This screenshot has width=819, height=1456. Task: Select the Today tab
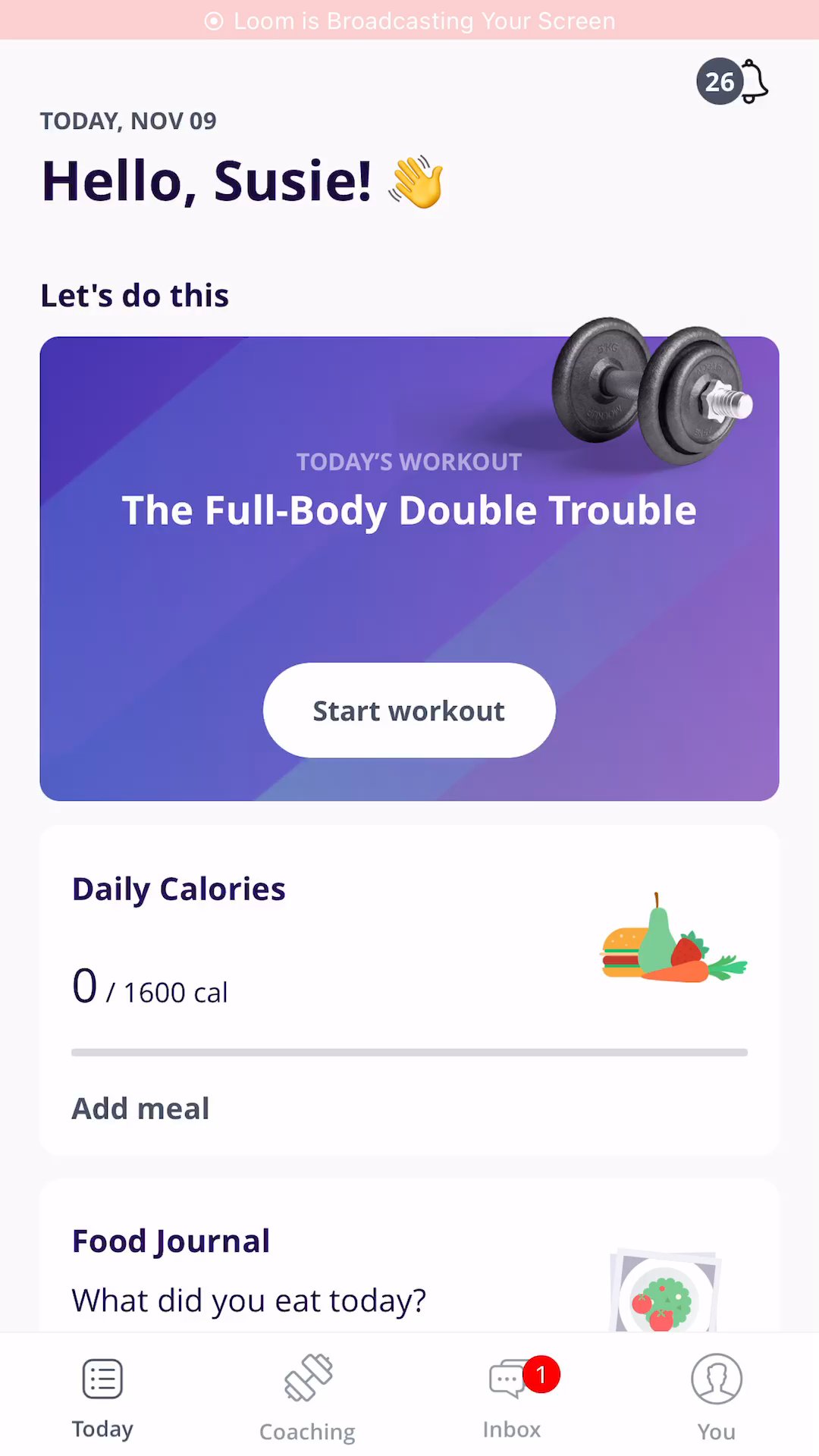click(102, 1399)
